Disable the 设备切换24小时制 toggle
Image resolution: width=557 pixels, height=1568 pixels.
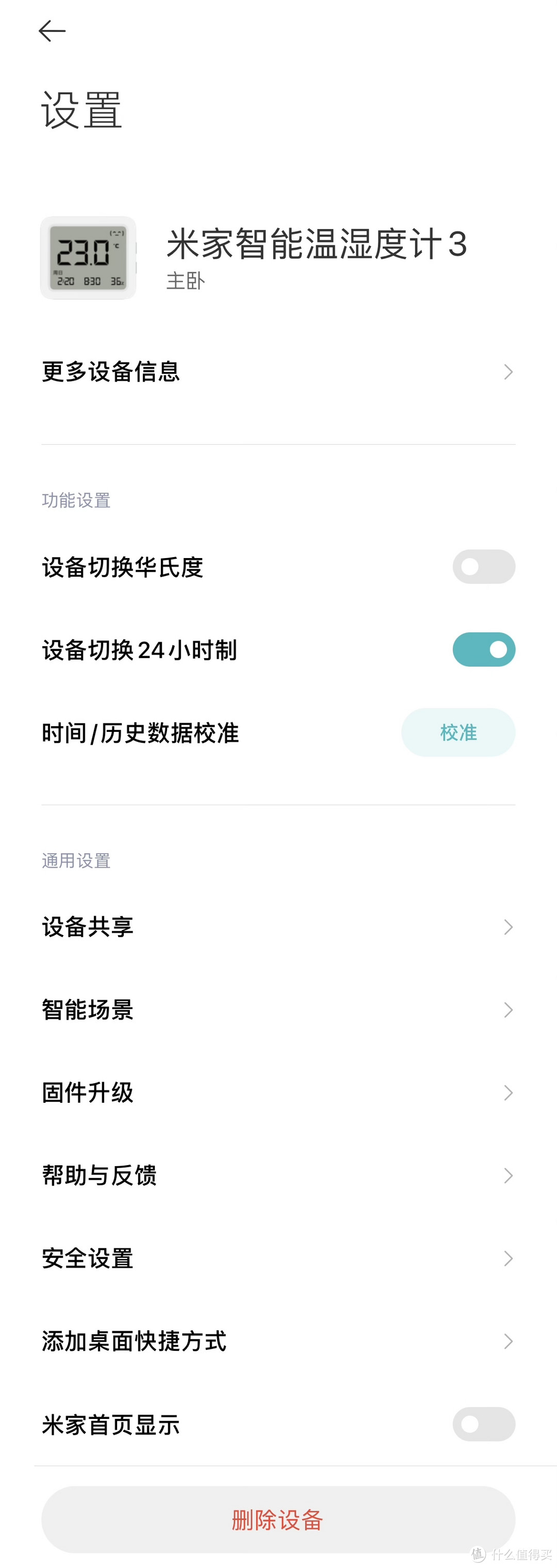(483, 649)
